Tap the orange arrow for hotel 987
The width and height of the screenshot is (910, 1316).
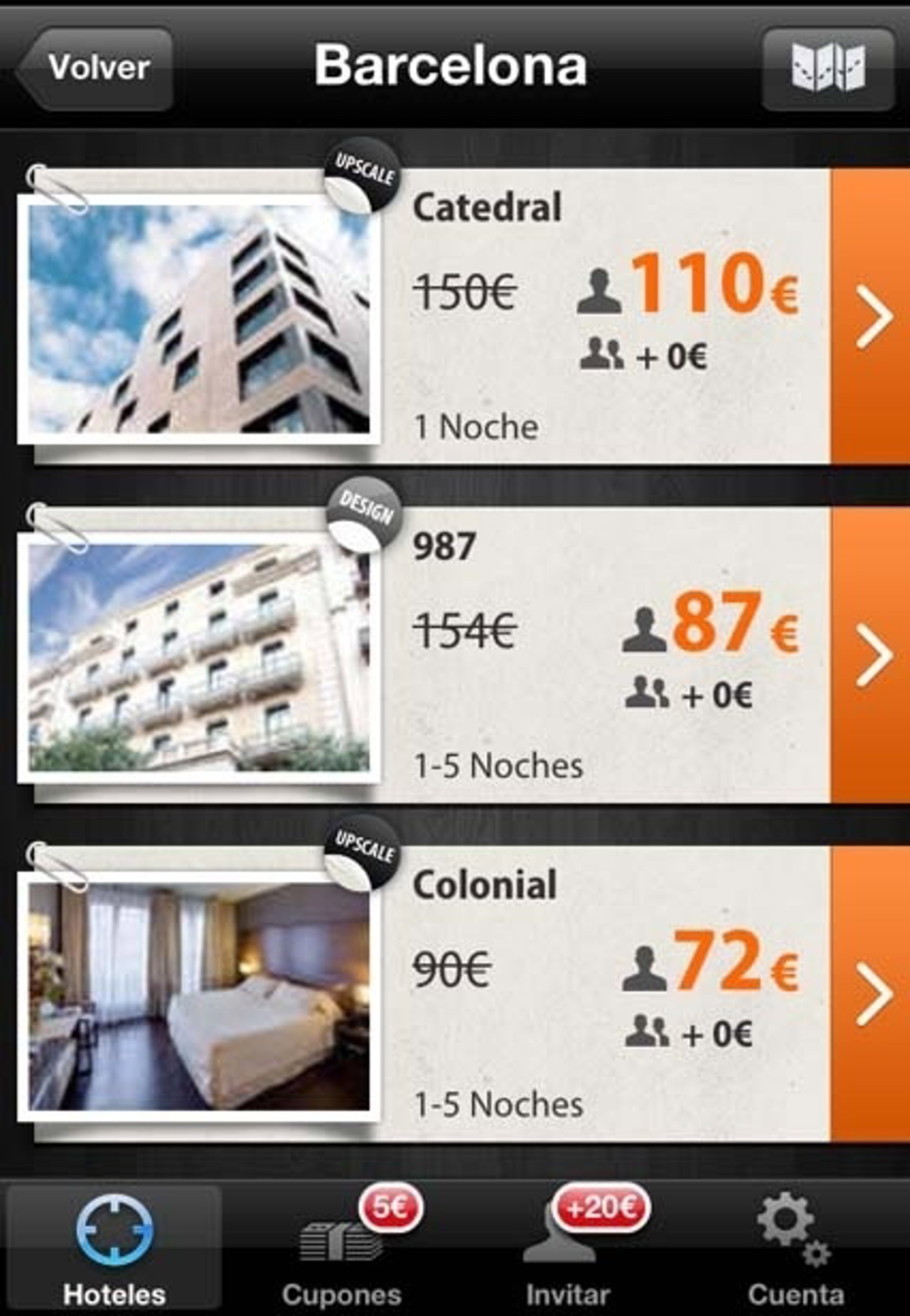(x=871, y=655)
